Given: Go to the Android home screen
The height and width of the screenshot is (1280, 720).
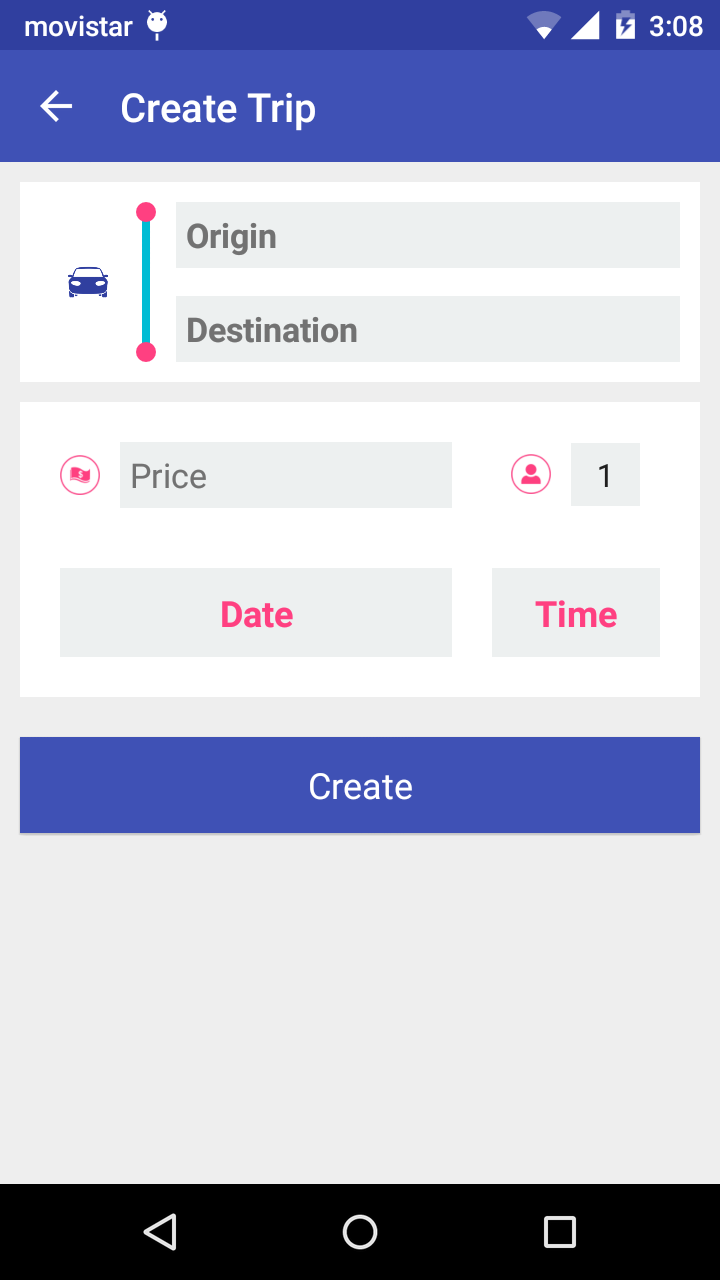Looking at the screenshot, I should click(x=360, y=1232).
